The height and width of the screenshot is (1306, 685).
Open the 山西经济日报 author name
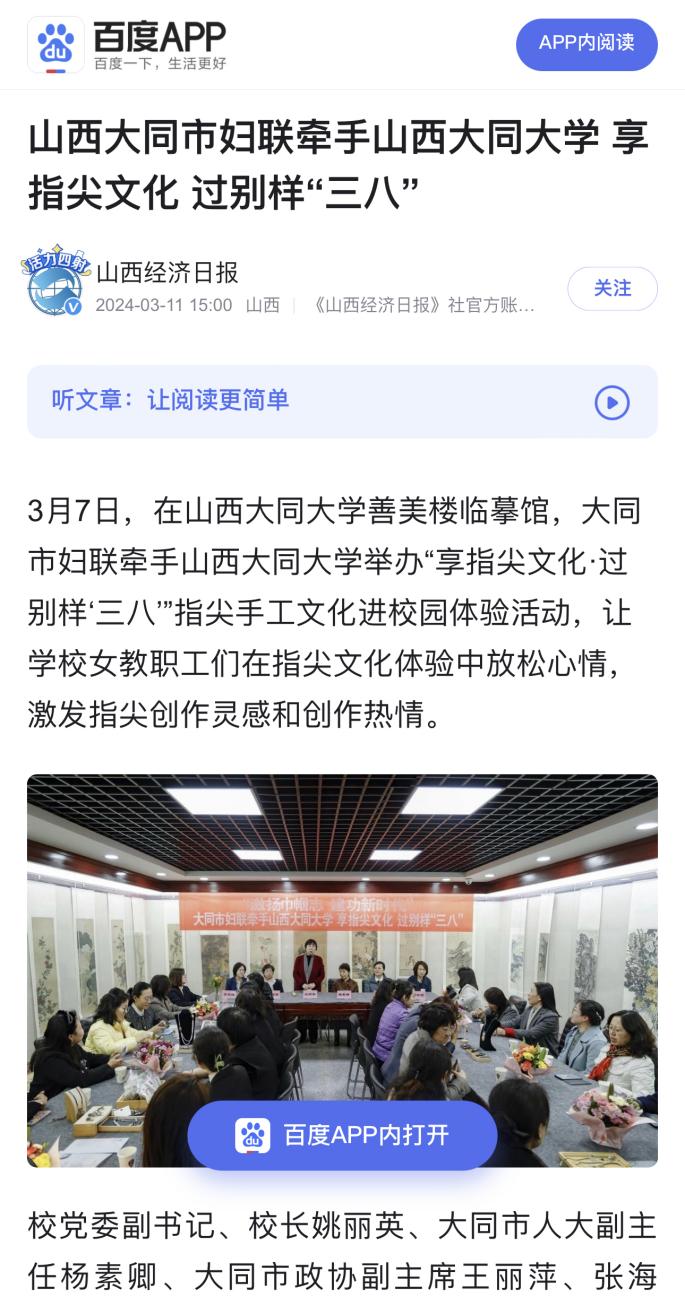[167, 272]
